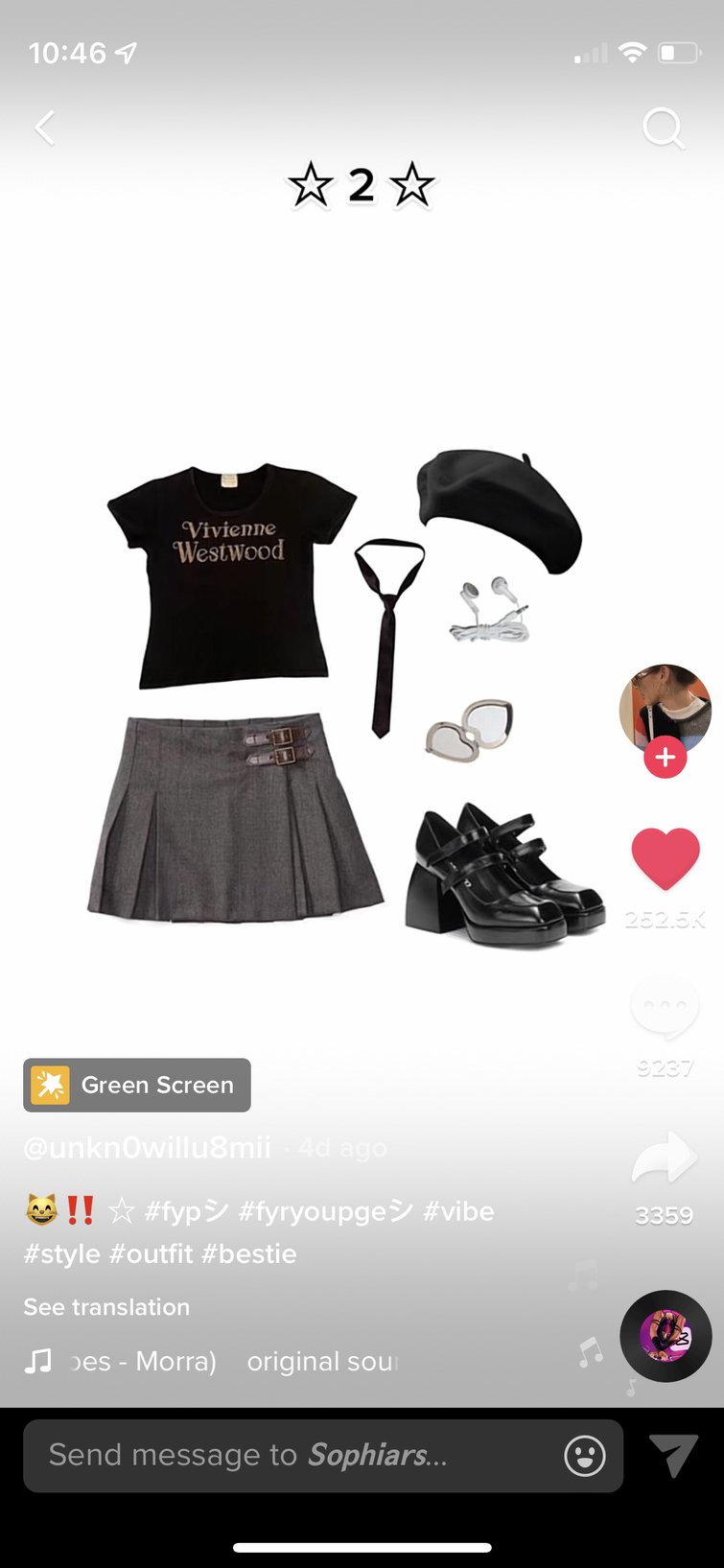The width and height of the screenshot is (724, 1568).
Task: Follow the creator with the plus button
Action: (x=665, y=758)
